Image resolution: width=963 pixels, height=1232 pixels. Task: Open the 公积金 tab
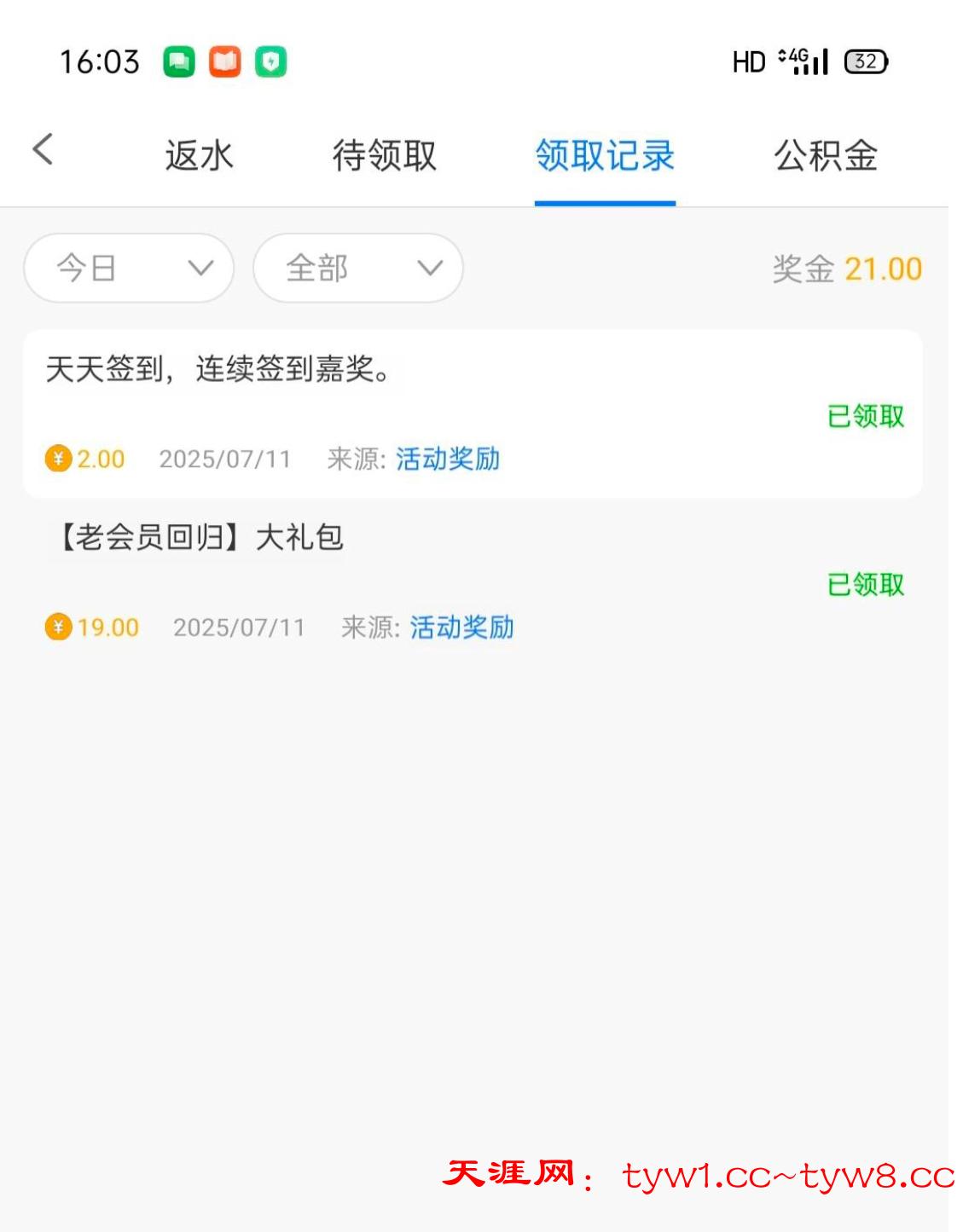pos(825,156)
